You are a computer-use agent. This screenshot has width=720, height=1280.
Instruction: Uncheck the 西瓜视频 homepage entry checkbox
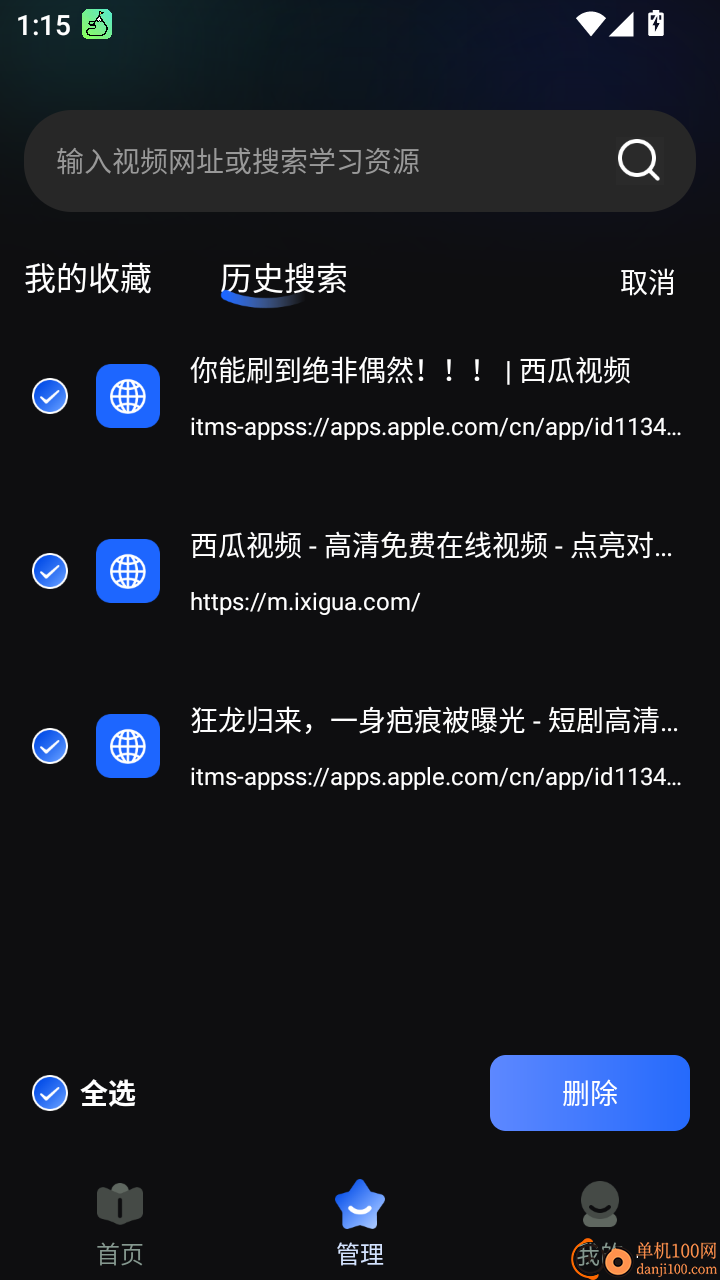point(50,571)
